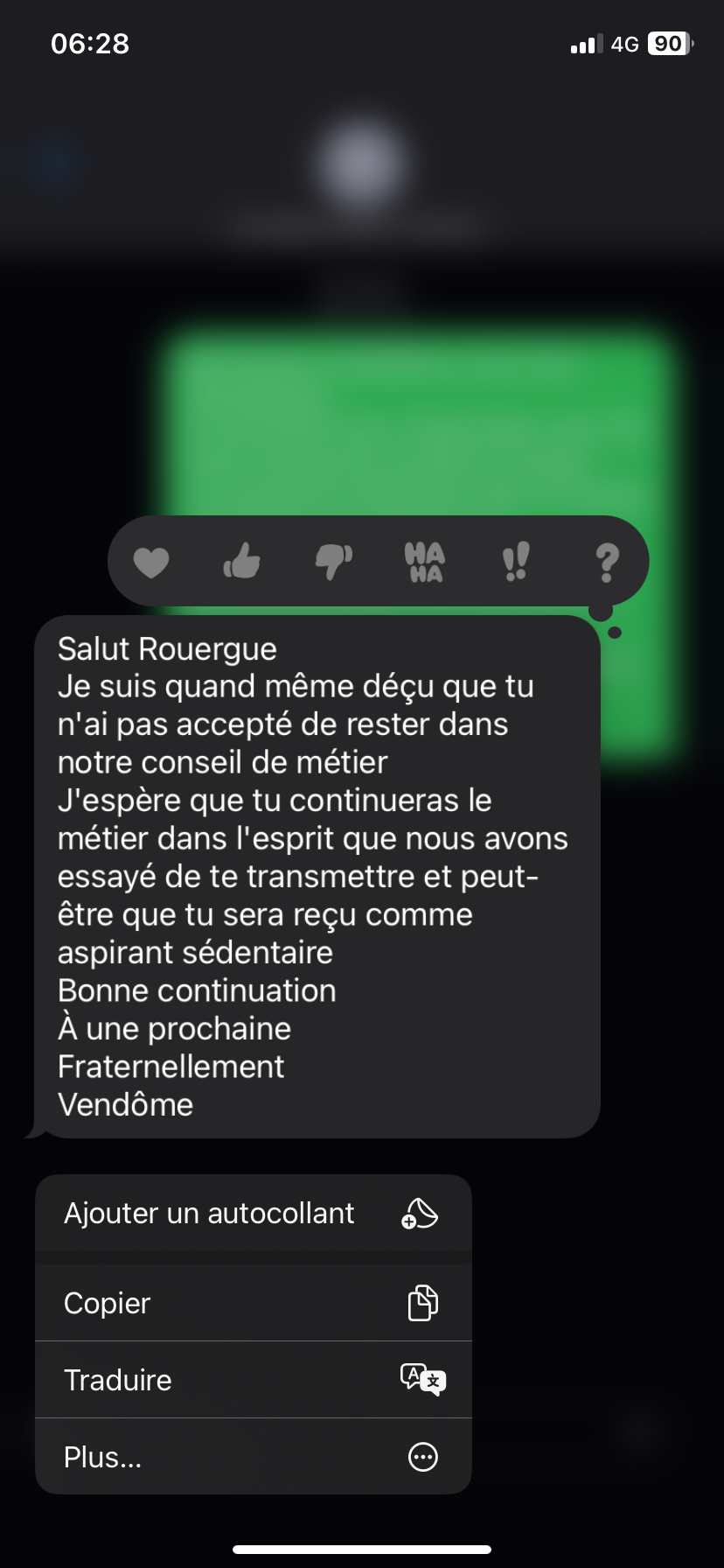Screen dimensions: 724x1568
Task: Add the HAHA reaction
Action: (425, 562)
